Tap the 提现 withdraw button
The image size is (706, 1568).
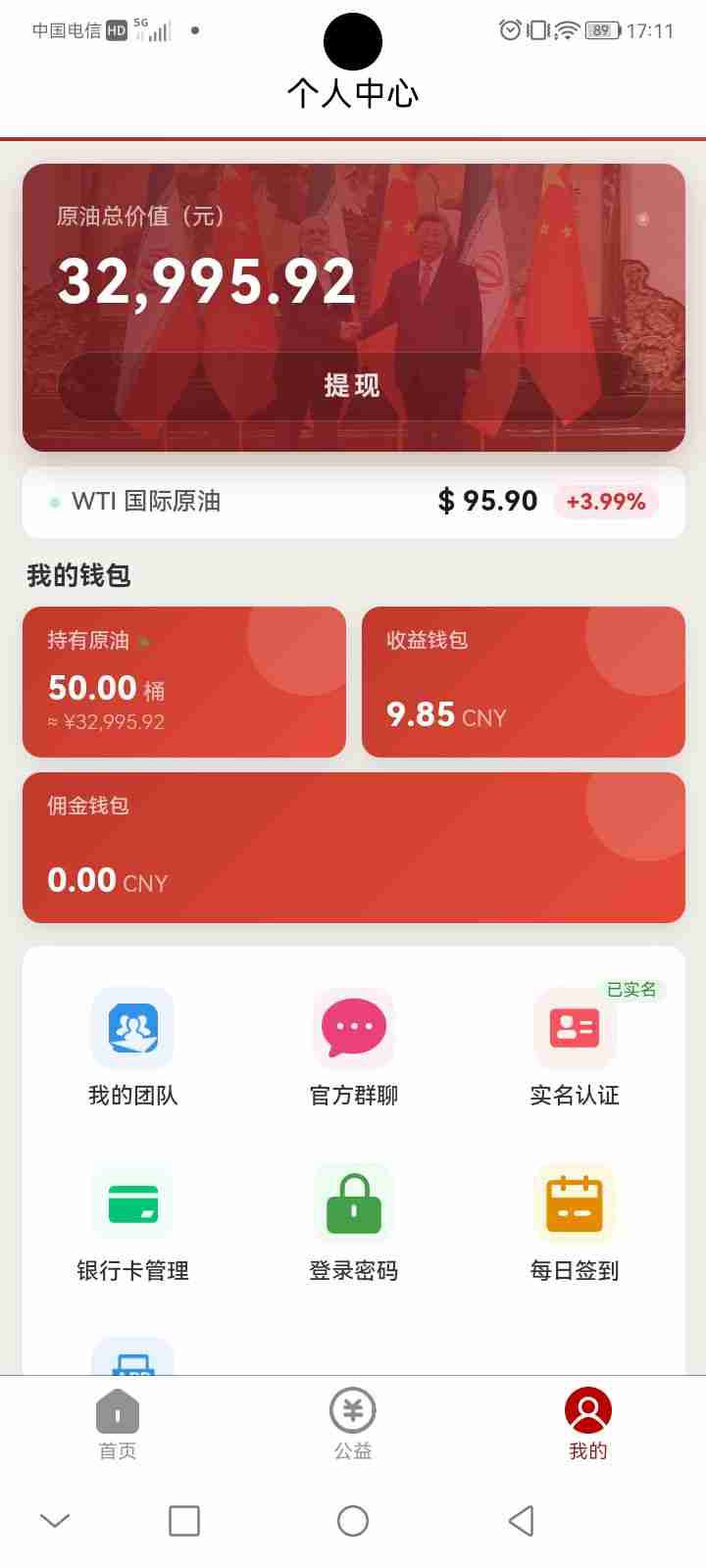pos(353,385)
